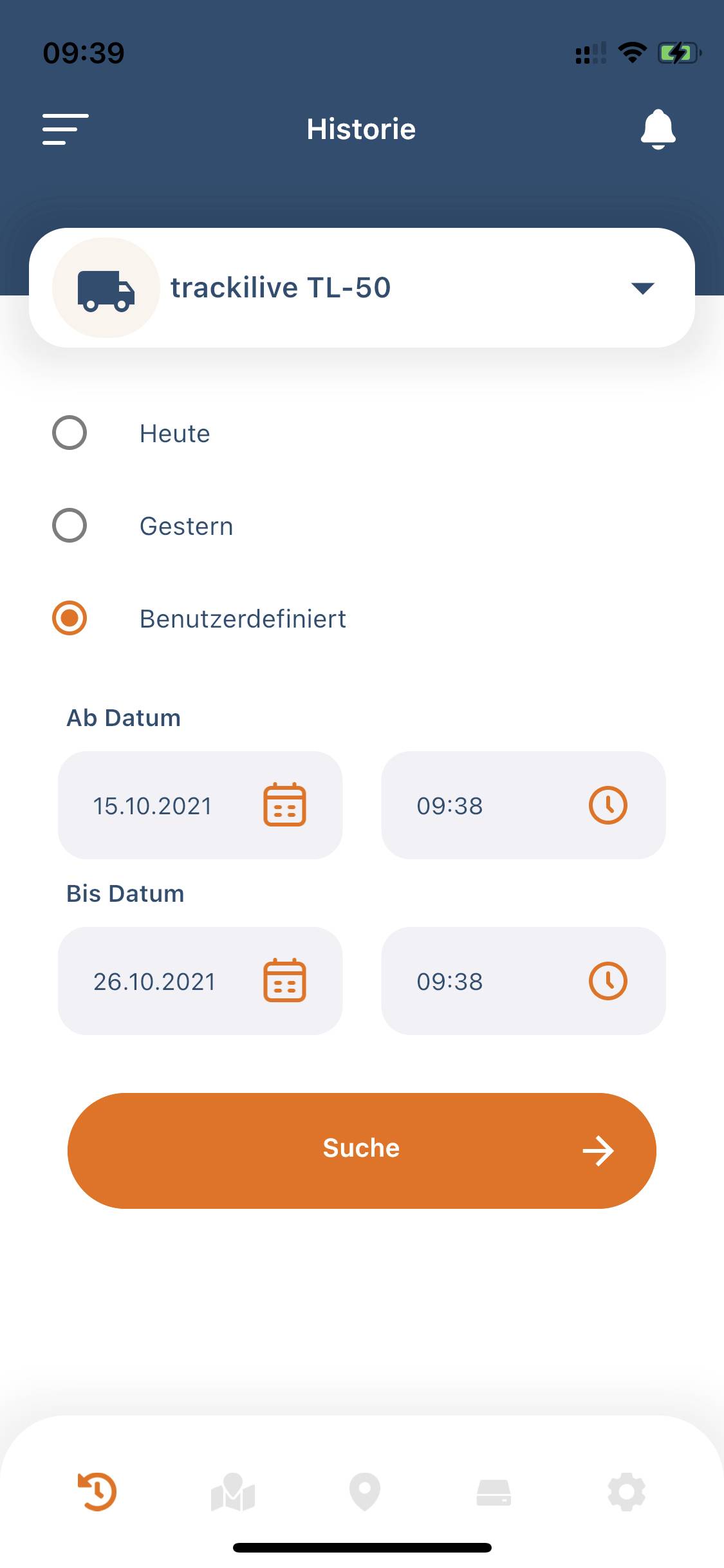Switch to the map view icon

pos(232,1492)
